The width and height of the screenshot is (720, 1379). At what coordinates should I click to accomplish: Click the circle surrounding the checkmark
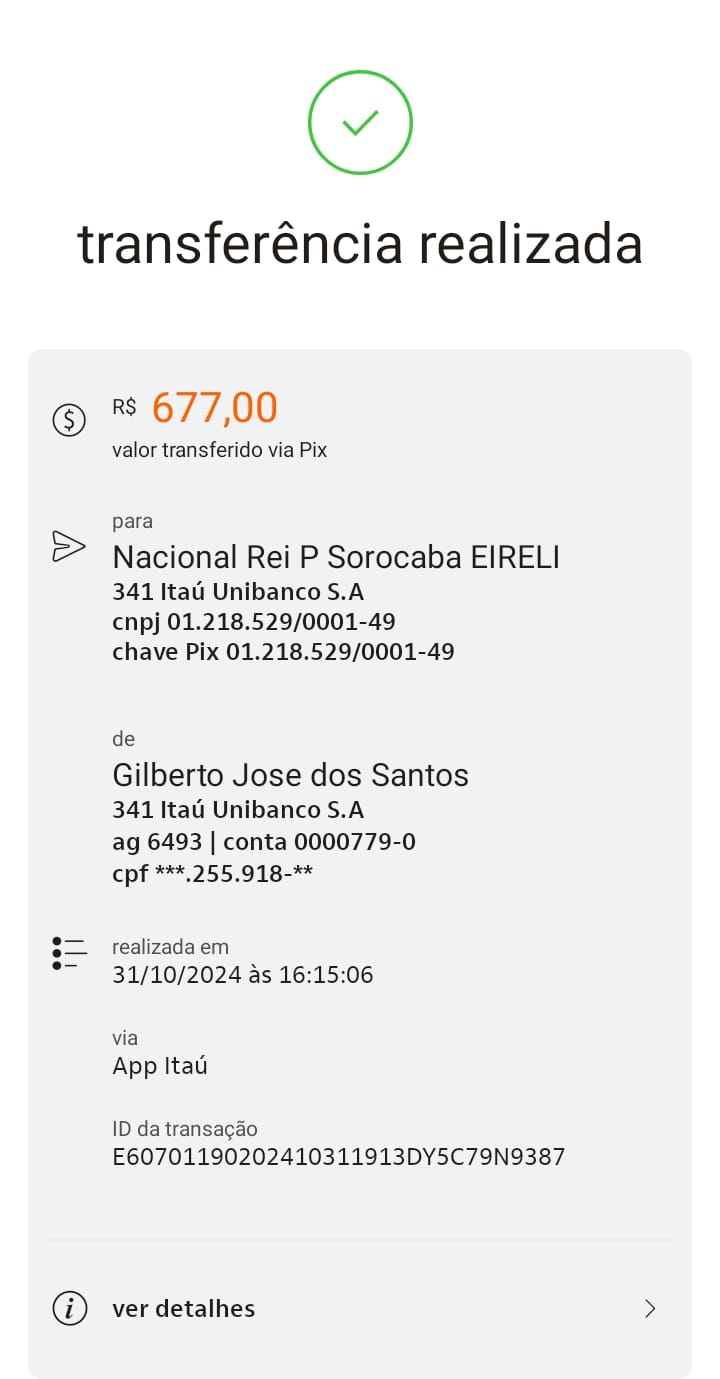pyautogui.click(x=360, y=122)
